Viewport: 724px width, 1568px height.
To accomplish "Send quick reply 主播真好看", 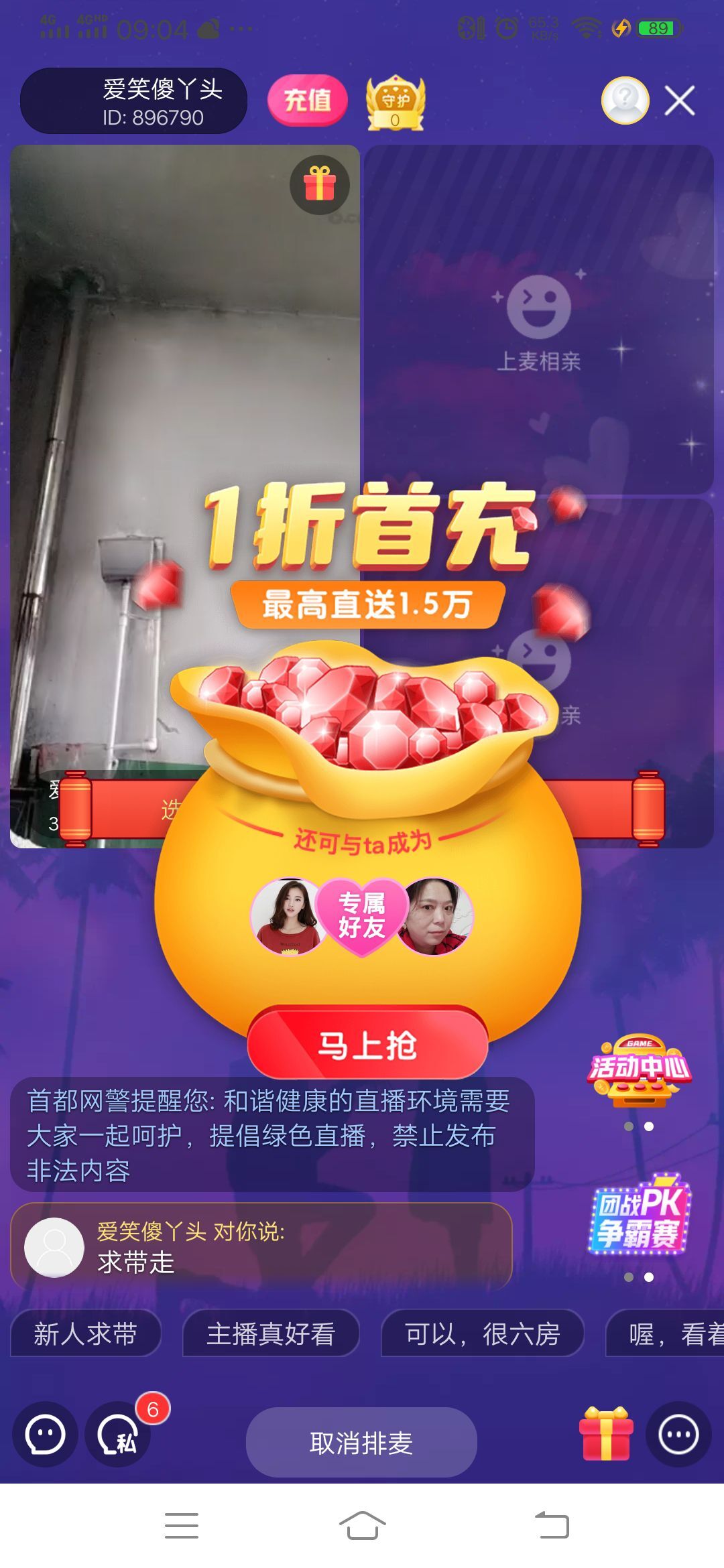I will (271, 1333).
